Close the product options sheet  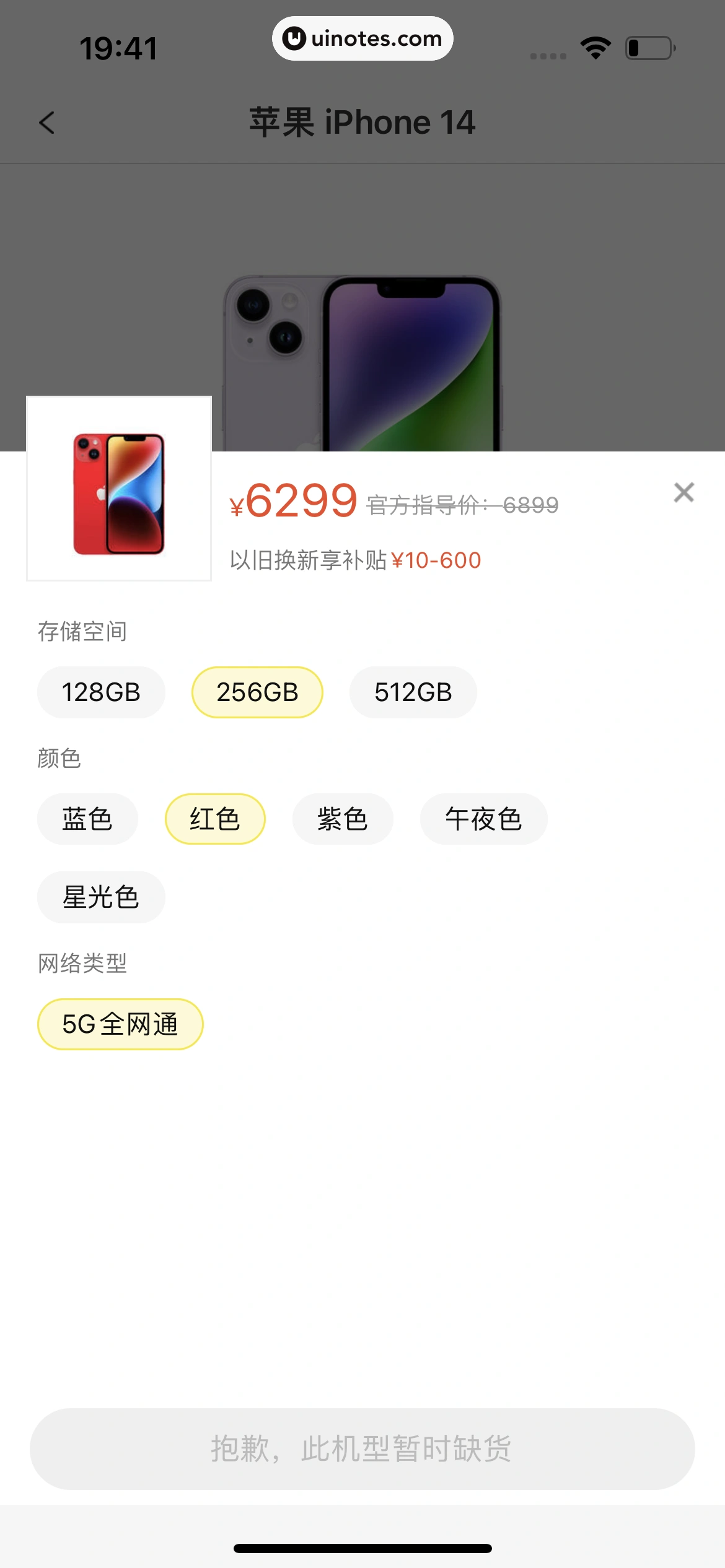click(x=683, y=492)
